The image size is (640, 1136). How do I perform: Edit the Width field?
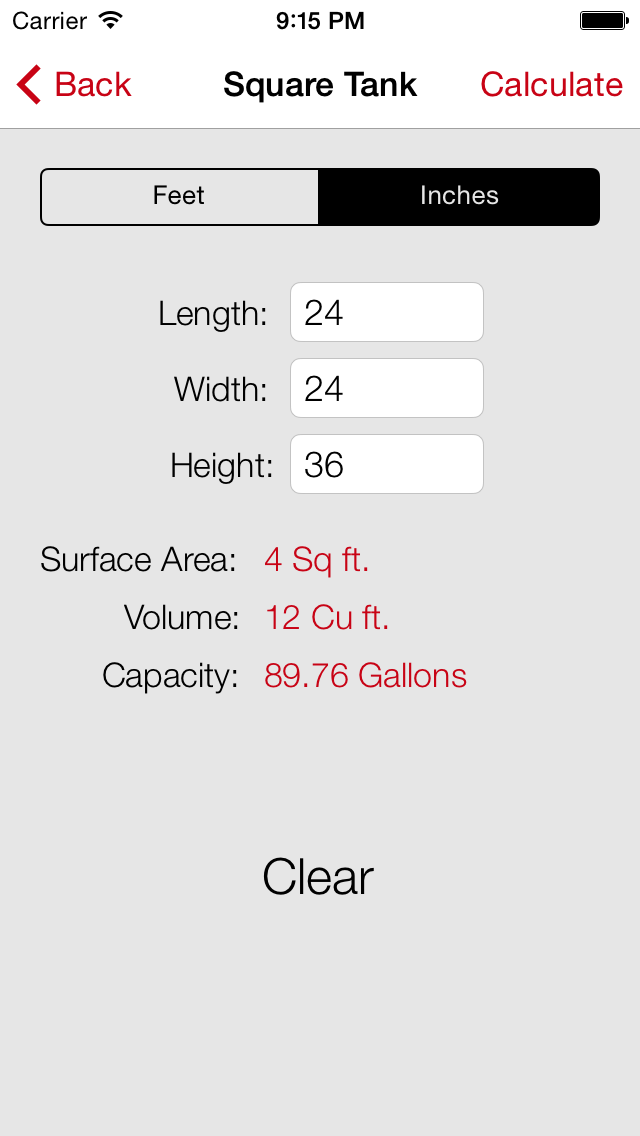387,388
